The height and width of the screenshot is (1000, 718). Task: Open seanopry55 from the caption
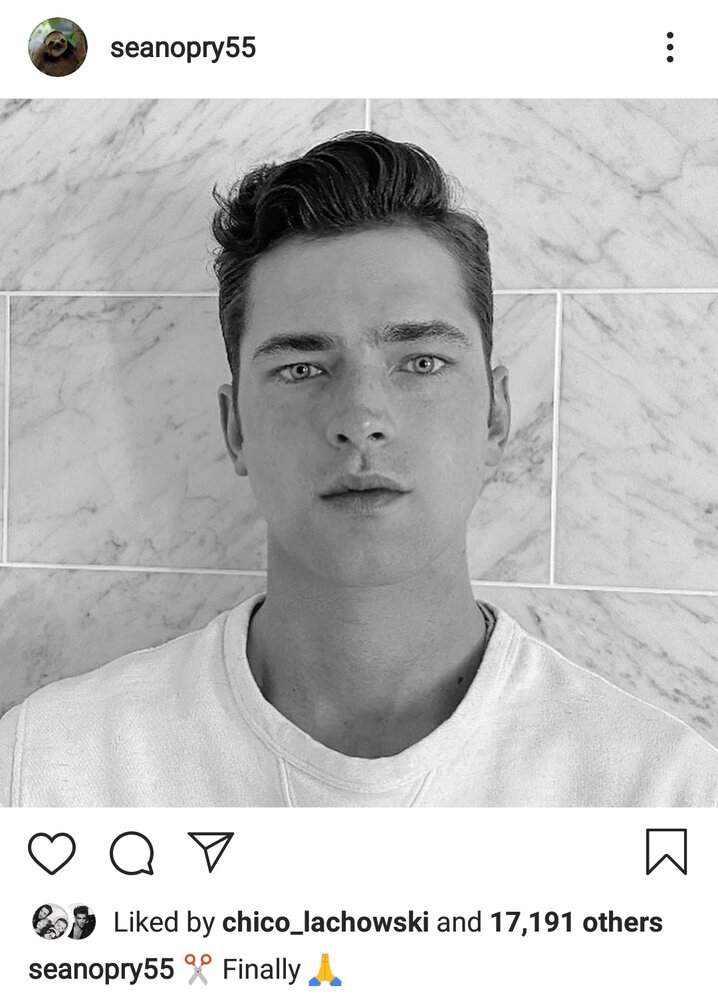pyautogui.click(x=101, y=969)
